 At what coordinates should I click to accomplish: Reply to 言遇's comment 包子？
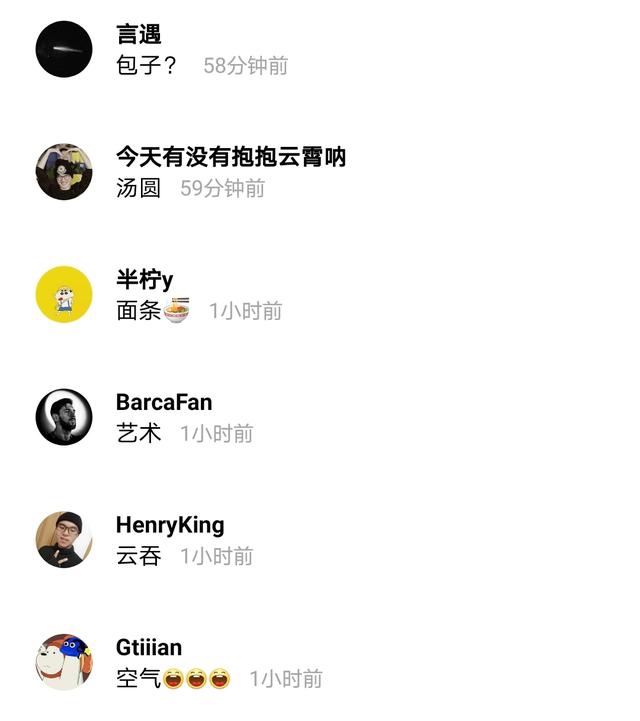point(146,66)
